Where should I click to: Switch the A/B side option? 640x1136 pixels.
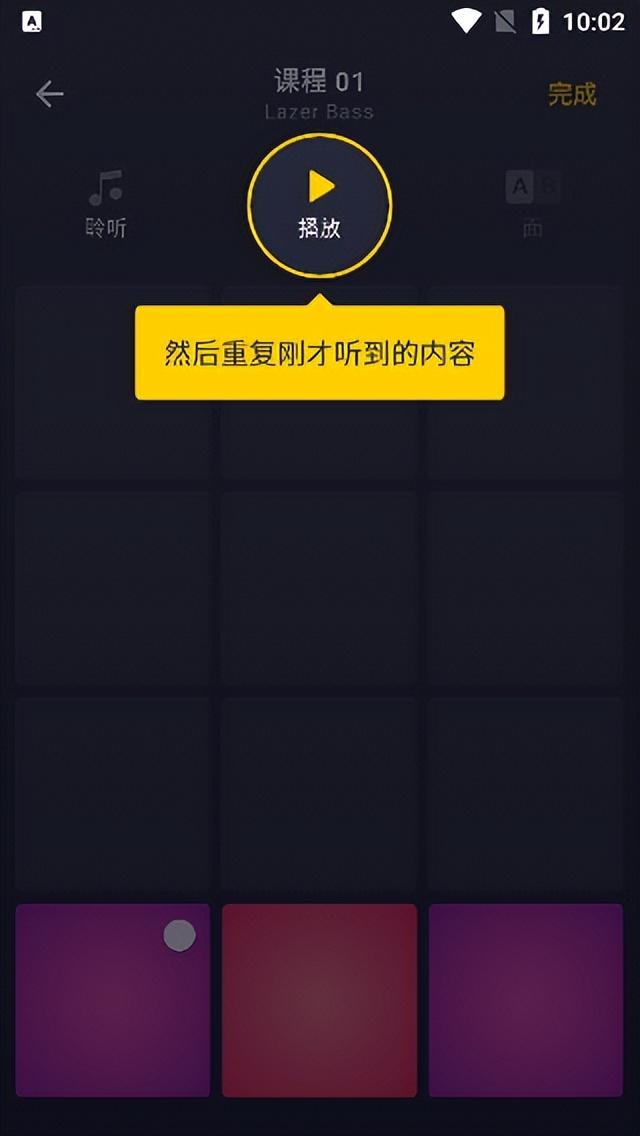coord(533,204)
